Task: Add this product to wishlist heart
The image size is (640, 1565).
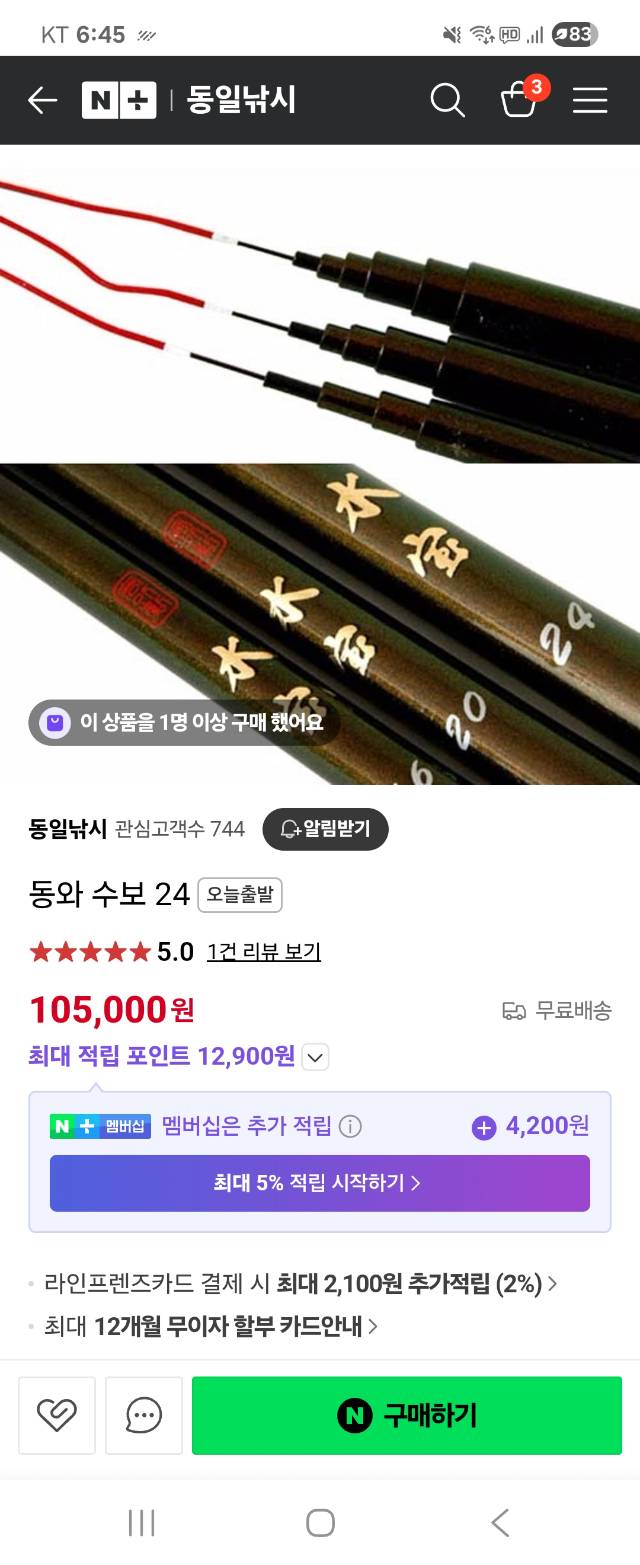Action: click(57, 1415)
